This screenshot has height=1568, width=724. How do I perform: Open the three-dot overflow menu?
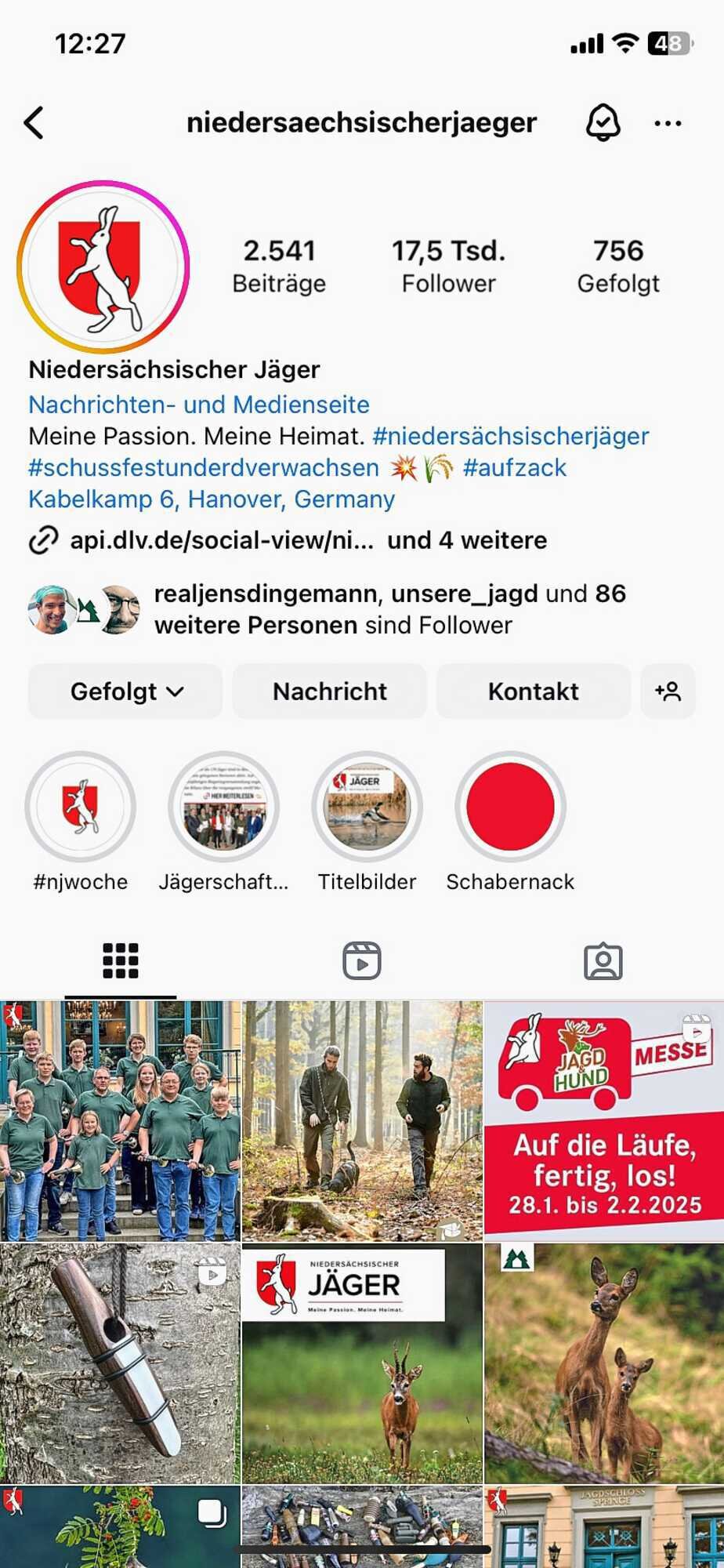click(668, 123)
